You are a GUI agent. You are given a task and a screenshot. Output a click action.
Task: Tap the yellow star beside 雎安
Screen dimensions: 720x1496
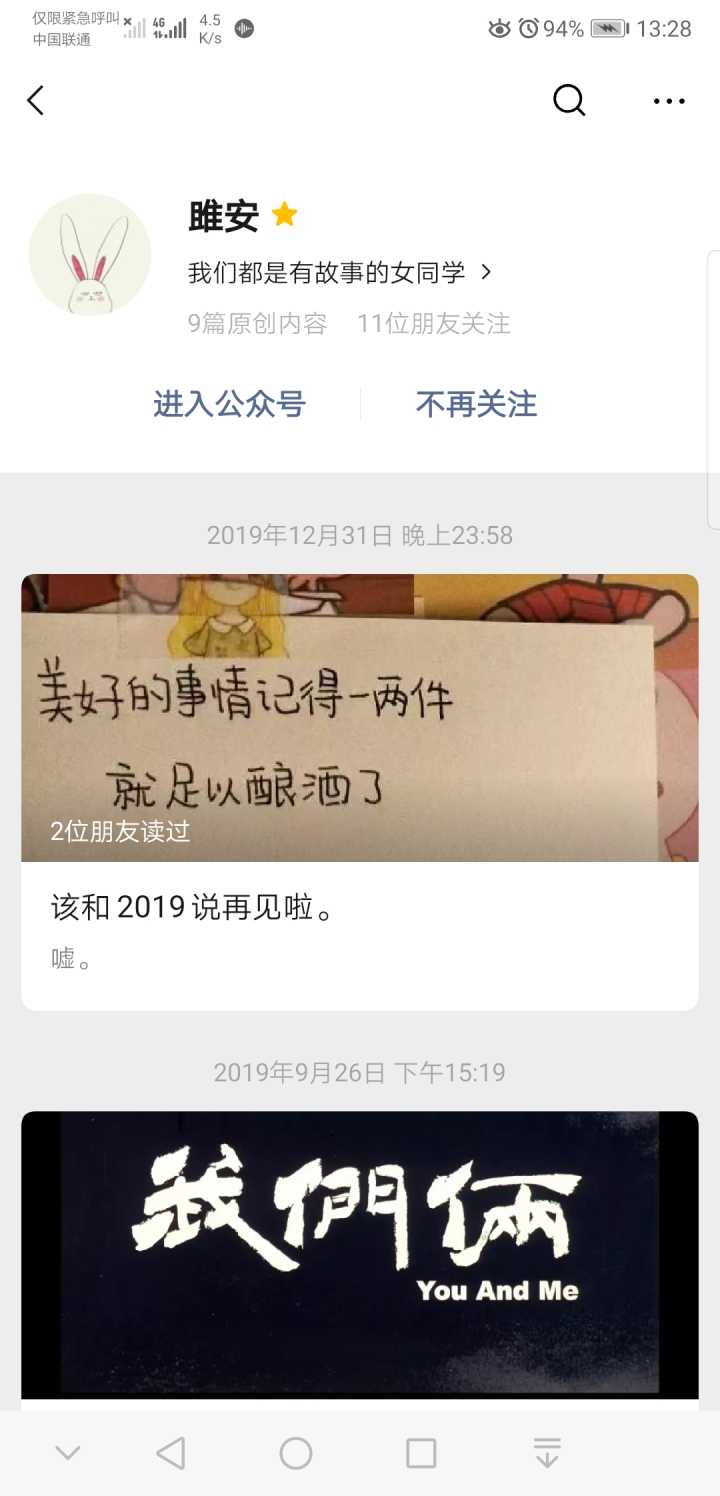pyautogui.click(x=283, y=215)
